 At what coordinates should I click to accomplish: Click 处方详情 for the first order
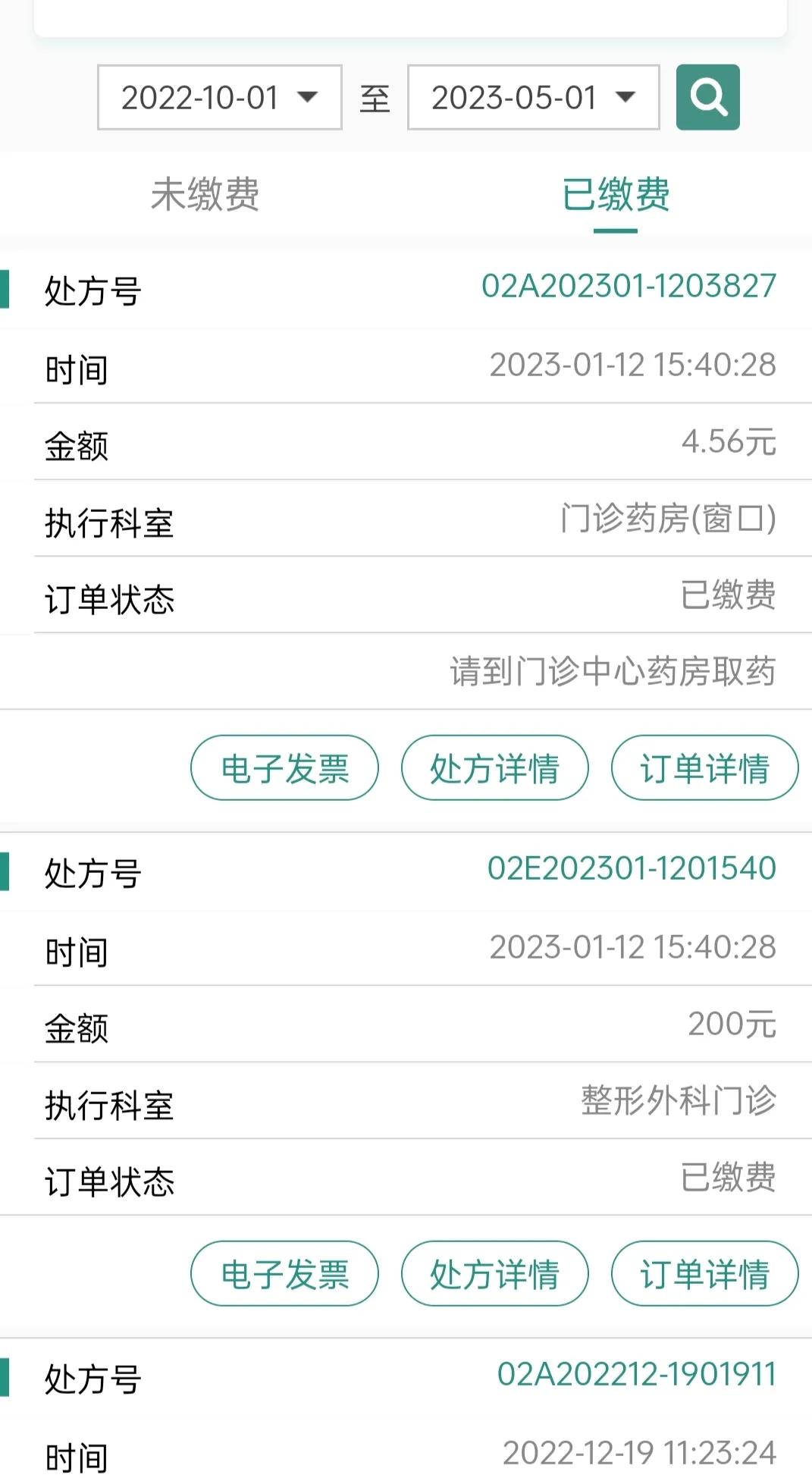494,767
